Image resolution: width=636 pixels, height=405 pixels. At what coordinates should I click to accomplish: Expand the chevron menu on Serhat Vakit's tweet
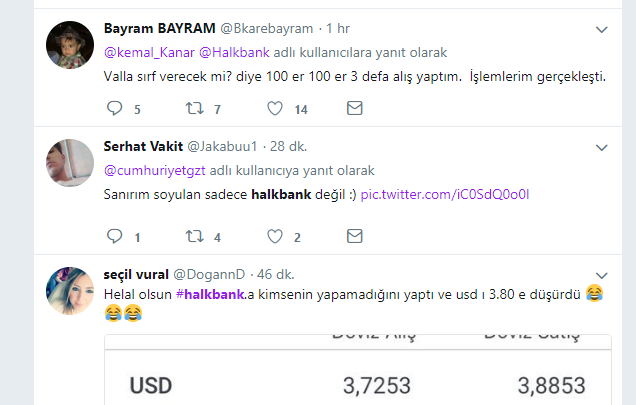pyautogui.click(x=601, y=147)
